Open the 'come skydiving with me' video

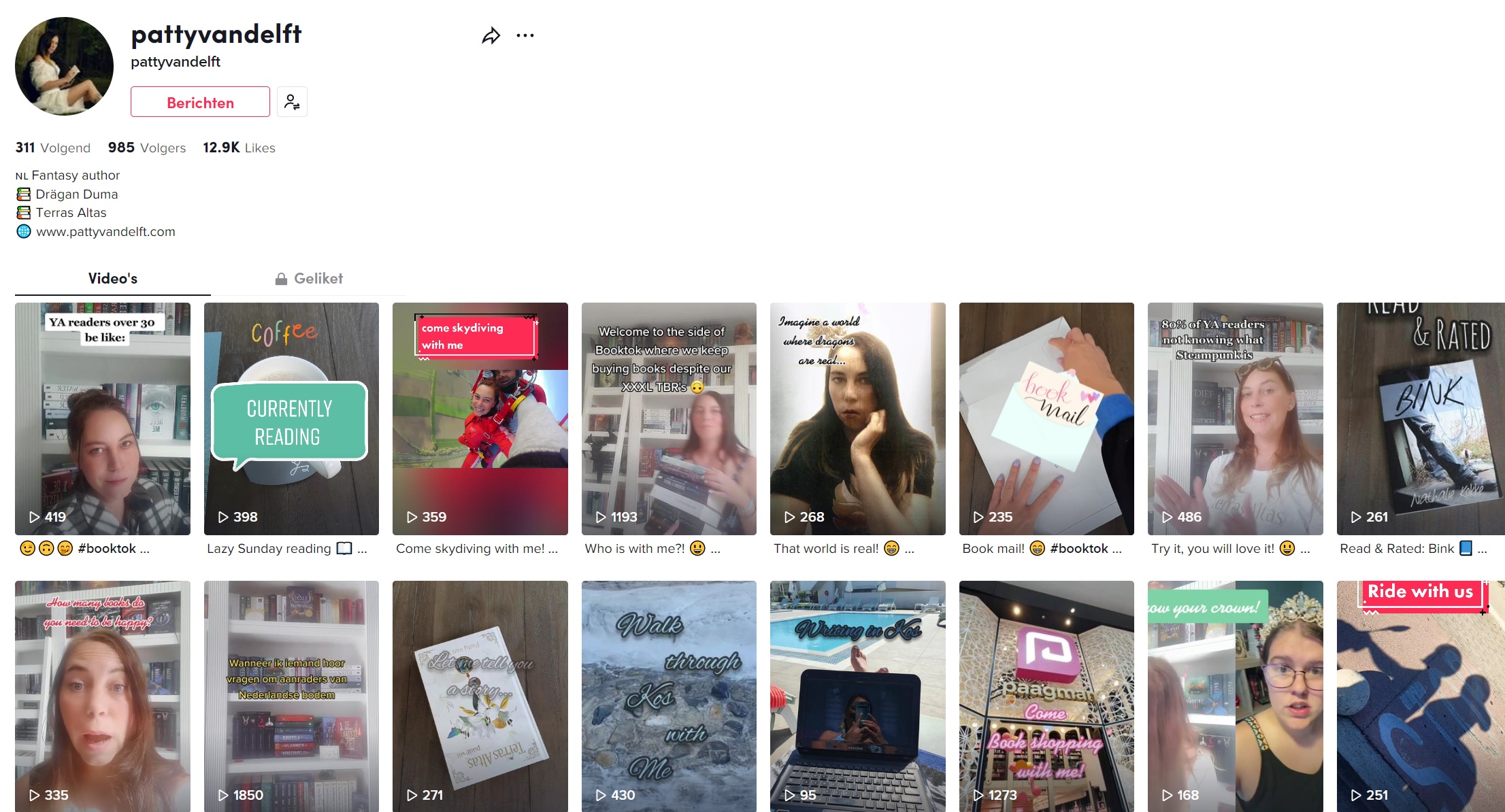[x=480, y=418]
